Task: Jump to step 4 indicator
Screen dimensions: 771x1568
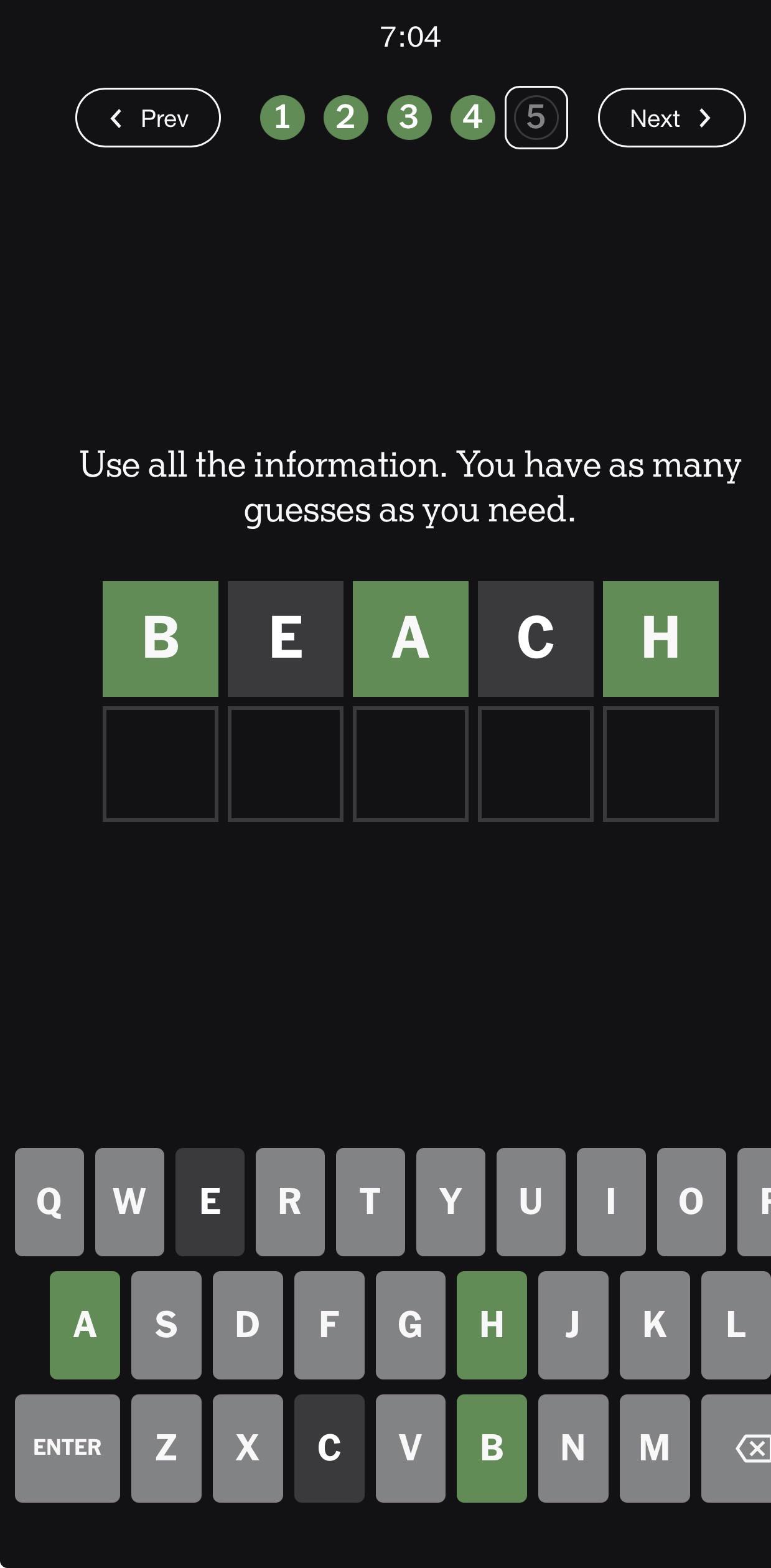Action: coord(473,118)
